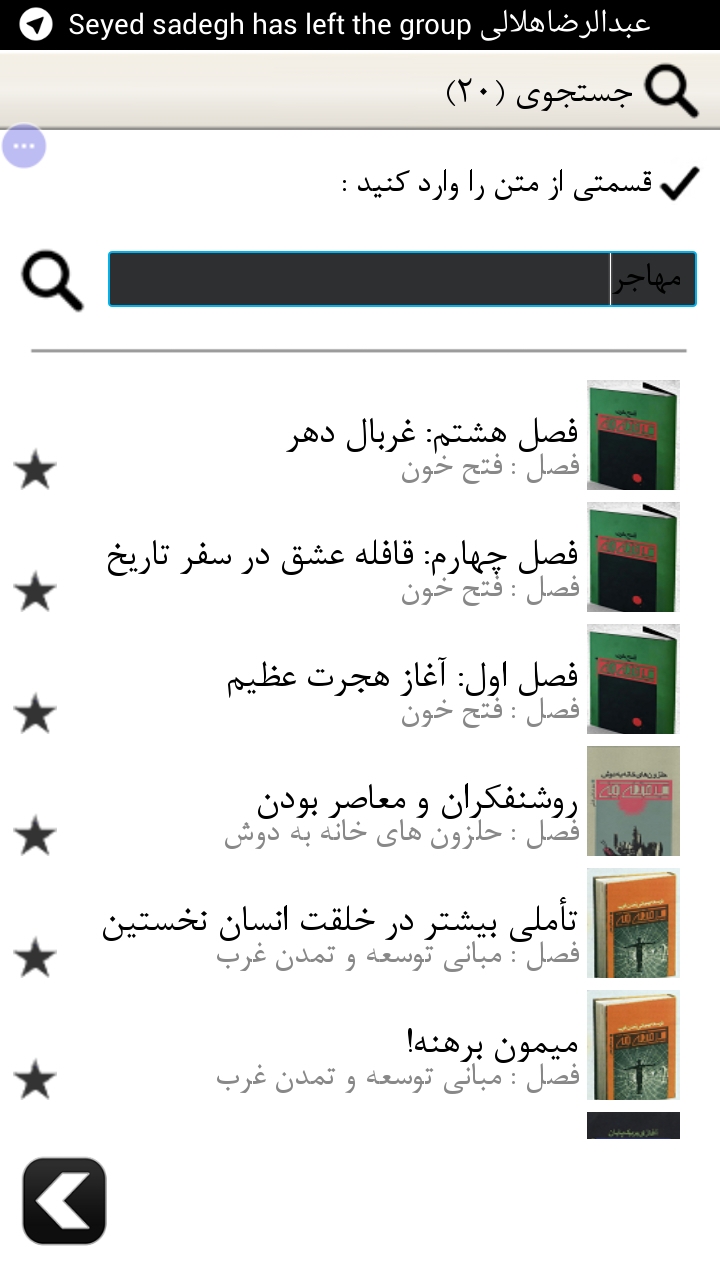Tap the floating purple three-dots bubble
720x1280 pixels.
[24, 146]
